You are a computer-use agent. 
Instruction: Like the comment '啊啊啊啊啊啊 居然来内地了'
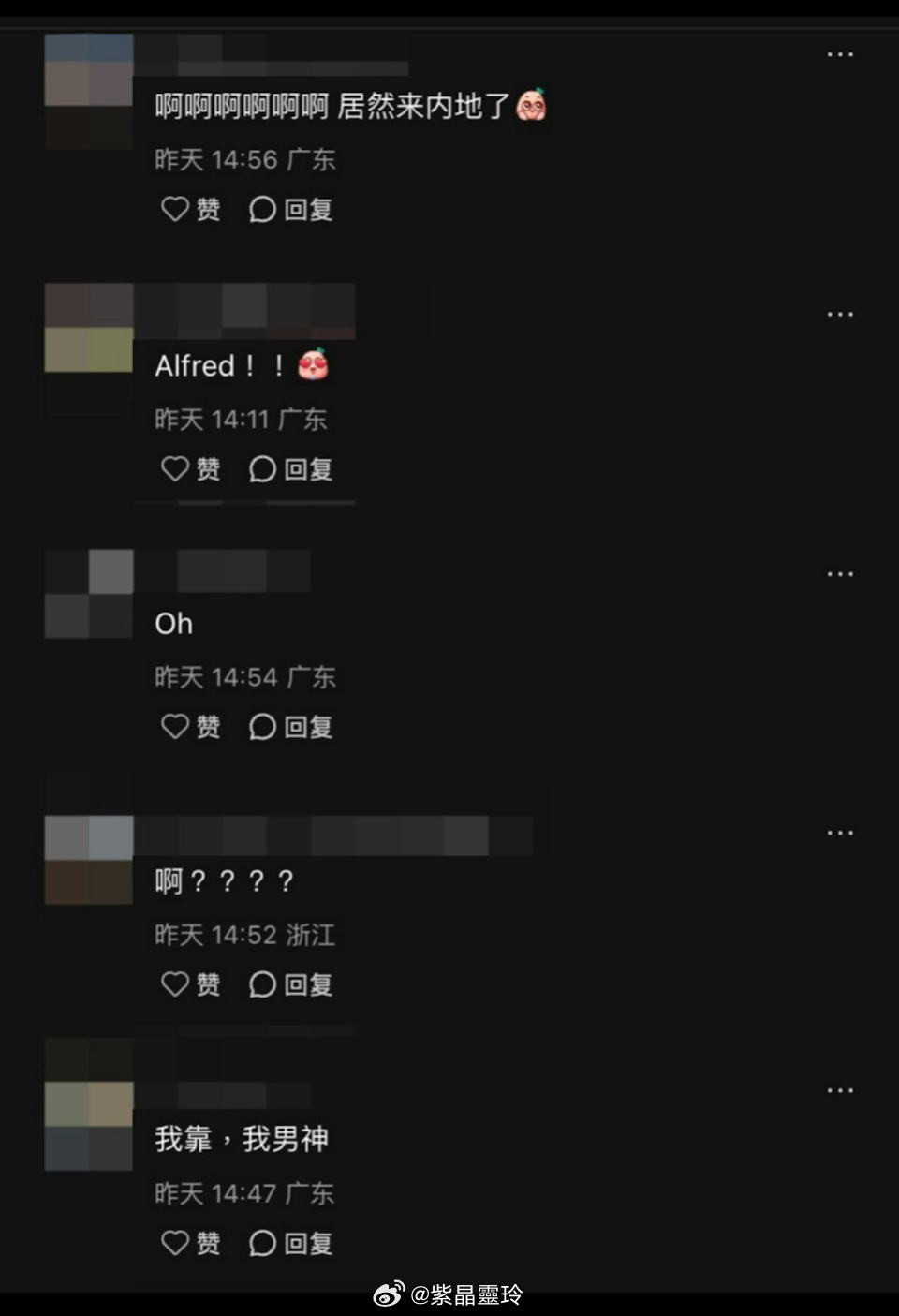click(x=190, y=209)
